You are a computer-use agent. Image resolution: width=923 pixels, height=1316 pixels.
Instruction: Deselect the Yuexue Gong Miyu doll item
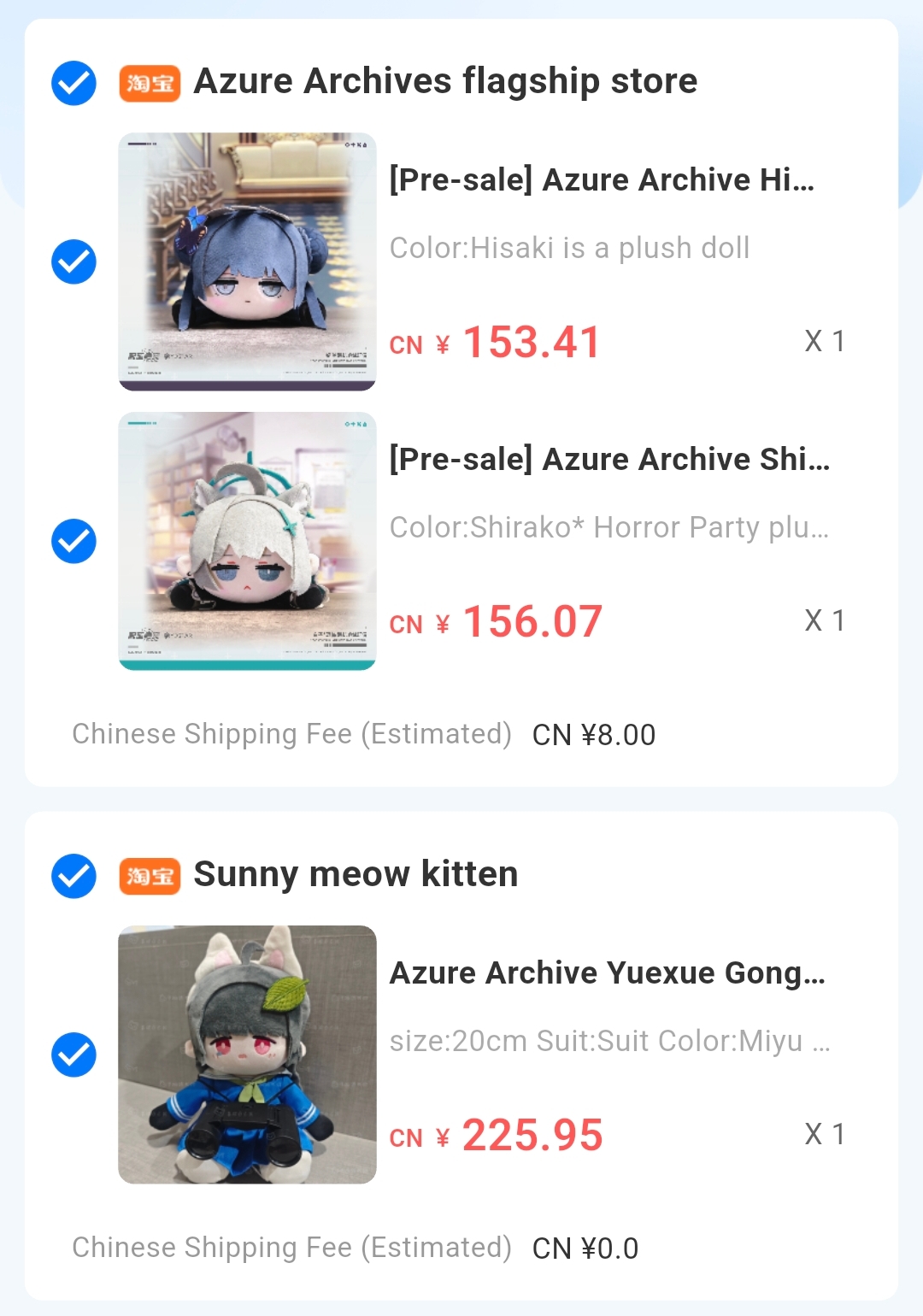(x=73, y=1055)
